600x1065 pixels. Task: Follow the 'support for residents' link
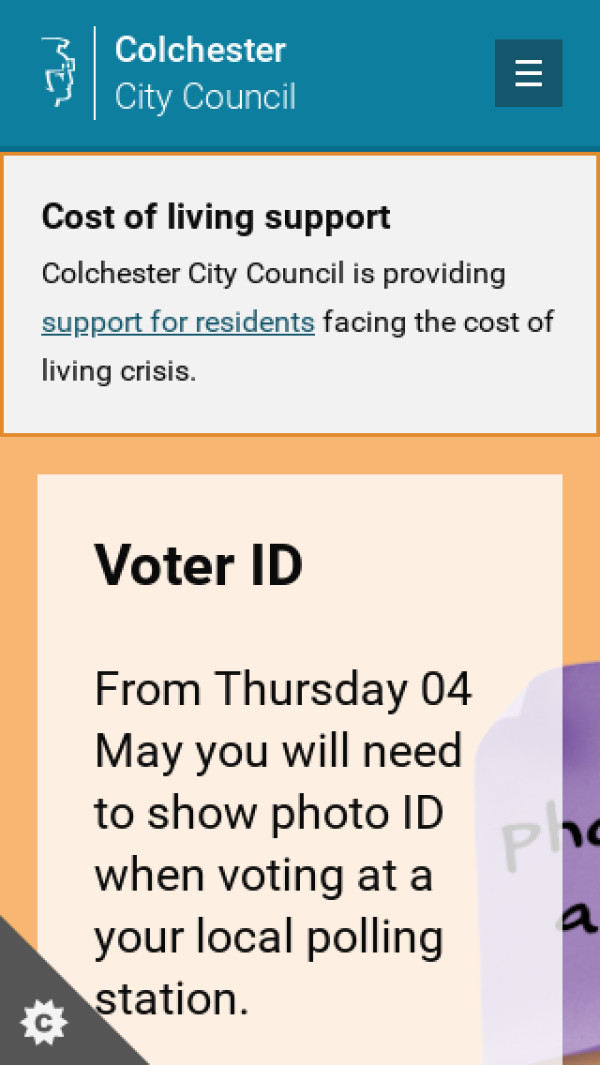178,323
